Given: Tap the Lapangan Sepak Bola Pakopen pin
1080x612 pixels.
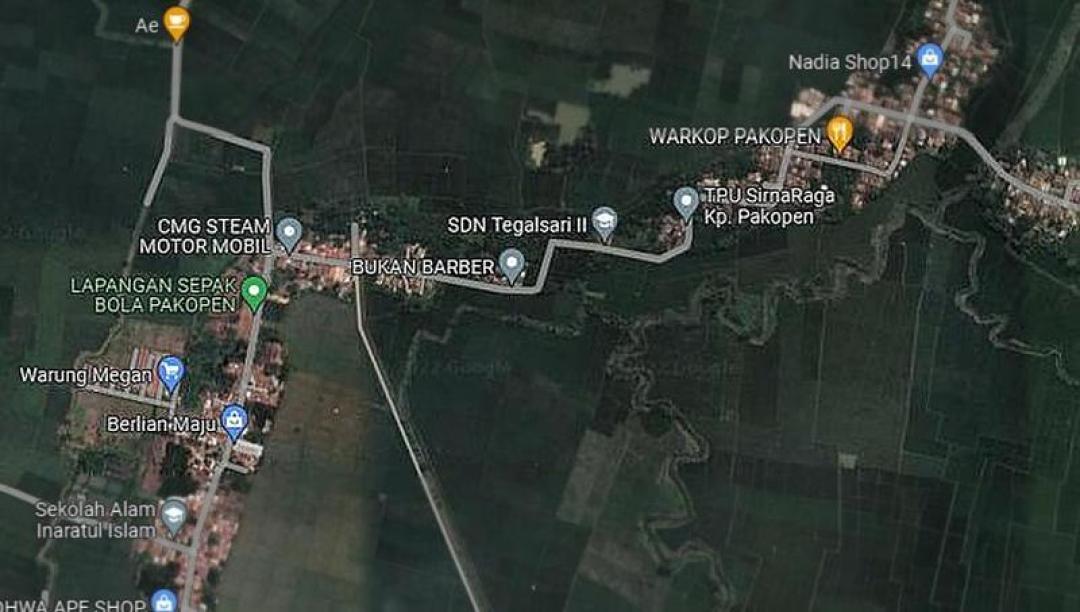Looking at the screenshot, I should pyautogui.click(x=254, y=291).
